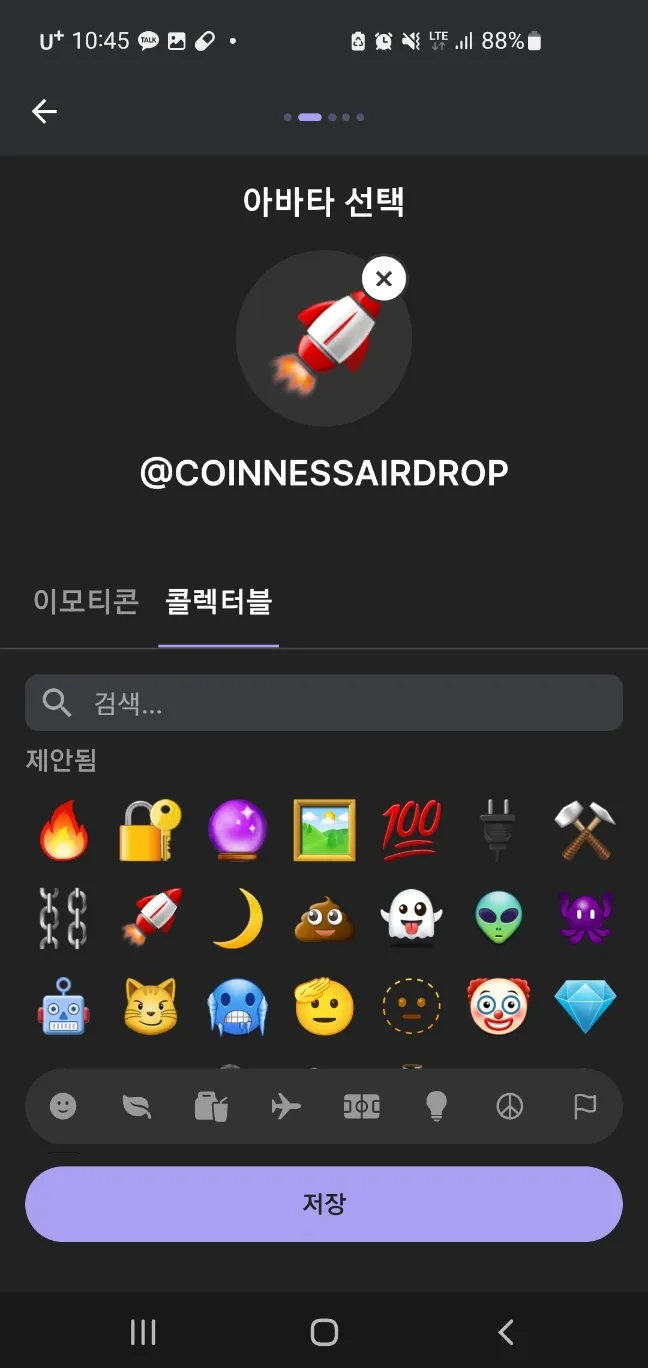Open the light bulb objects category

[x=436, y=1106]
